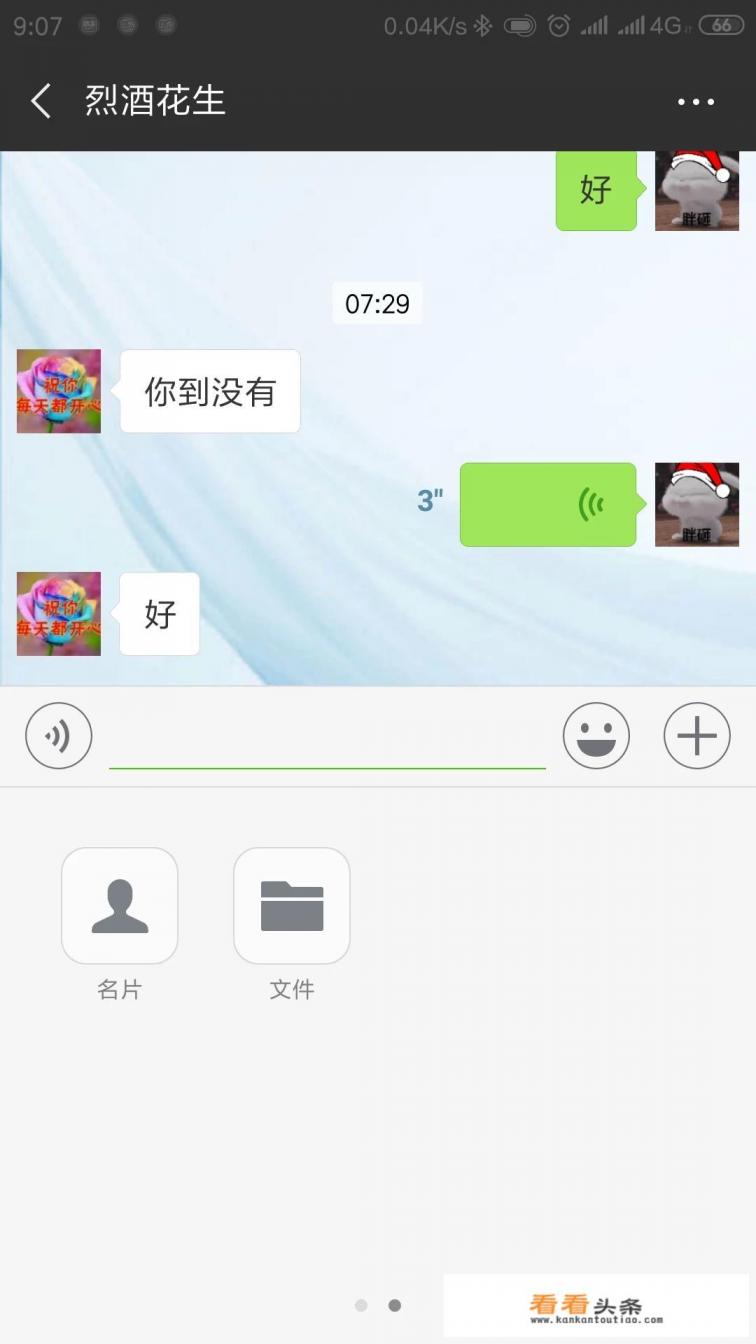Open the emoji picker
The width and height of the screenshot is (756, 1344).
point(596,735)
